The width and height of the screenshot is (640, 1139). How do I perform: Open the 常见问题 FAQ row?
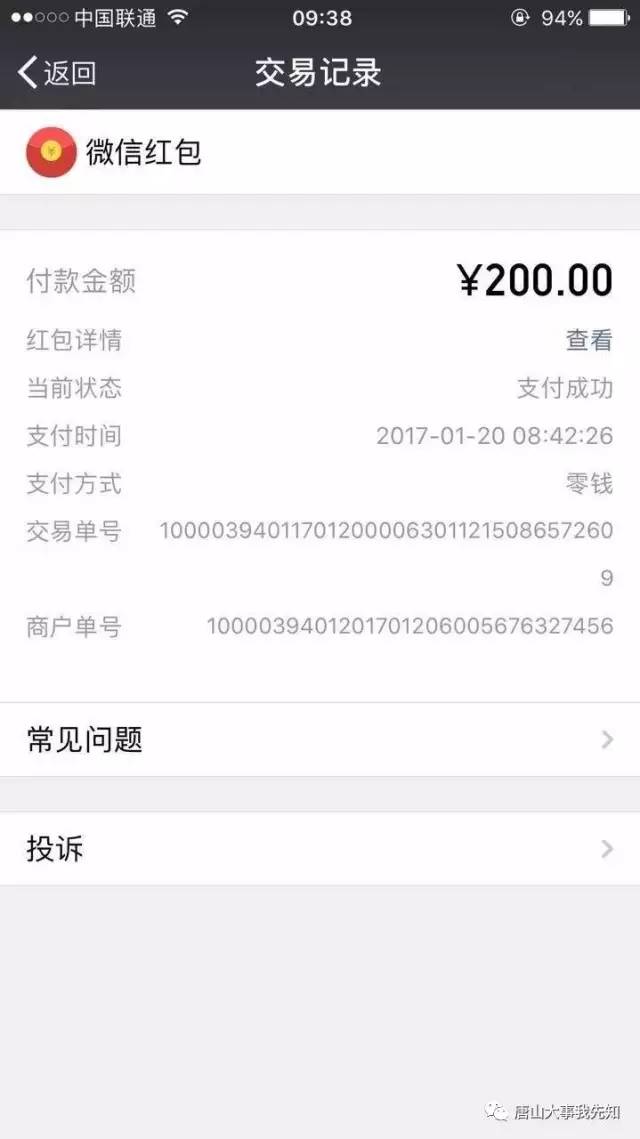click(320, 740)
